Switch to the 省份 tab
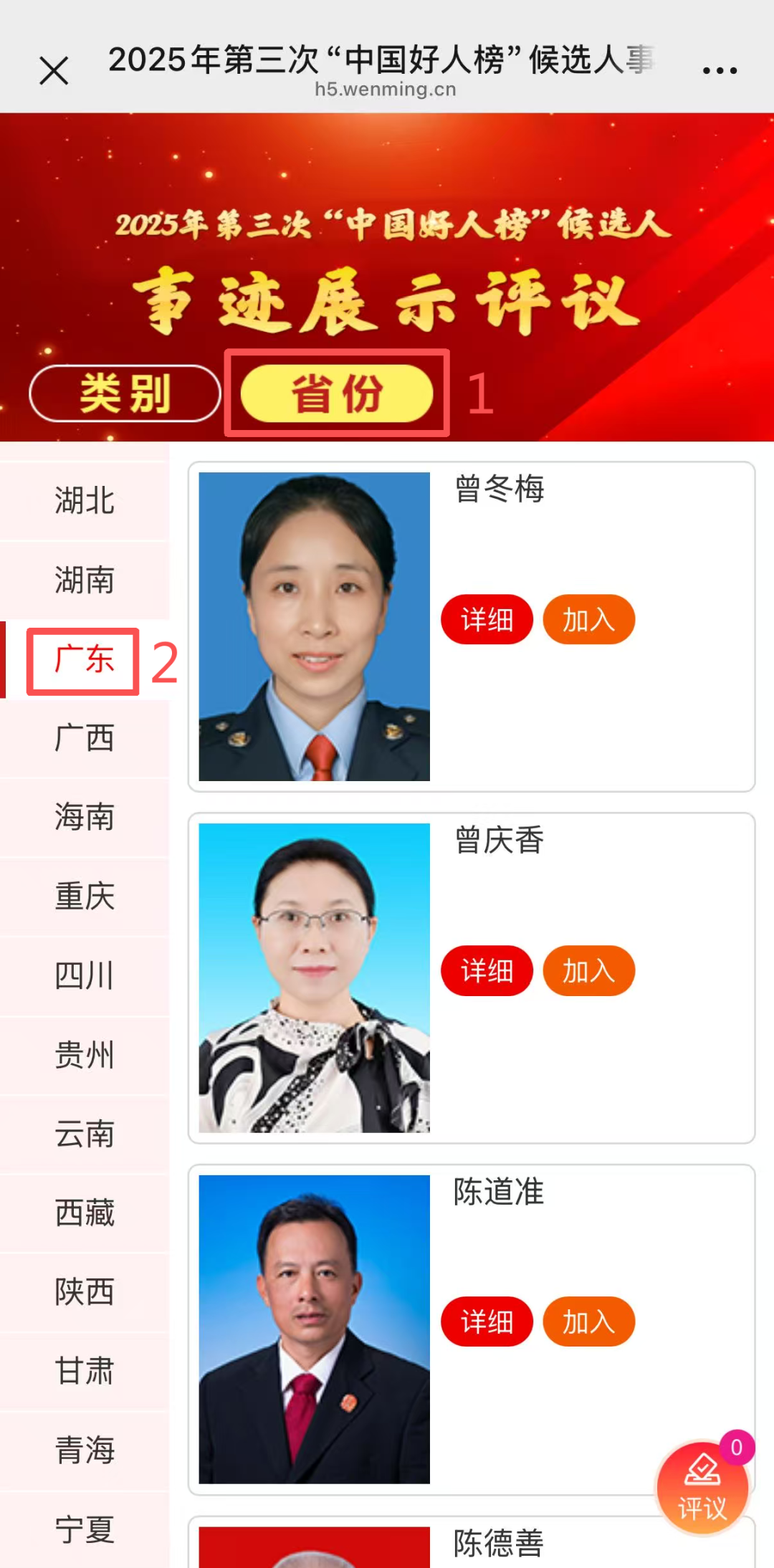774x1568 pixels. [337, 393]
